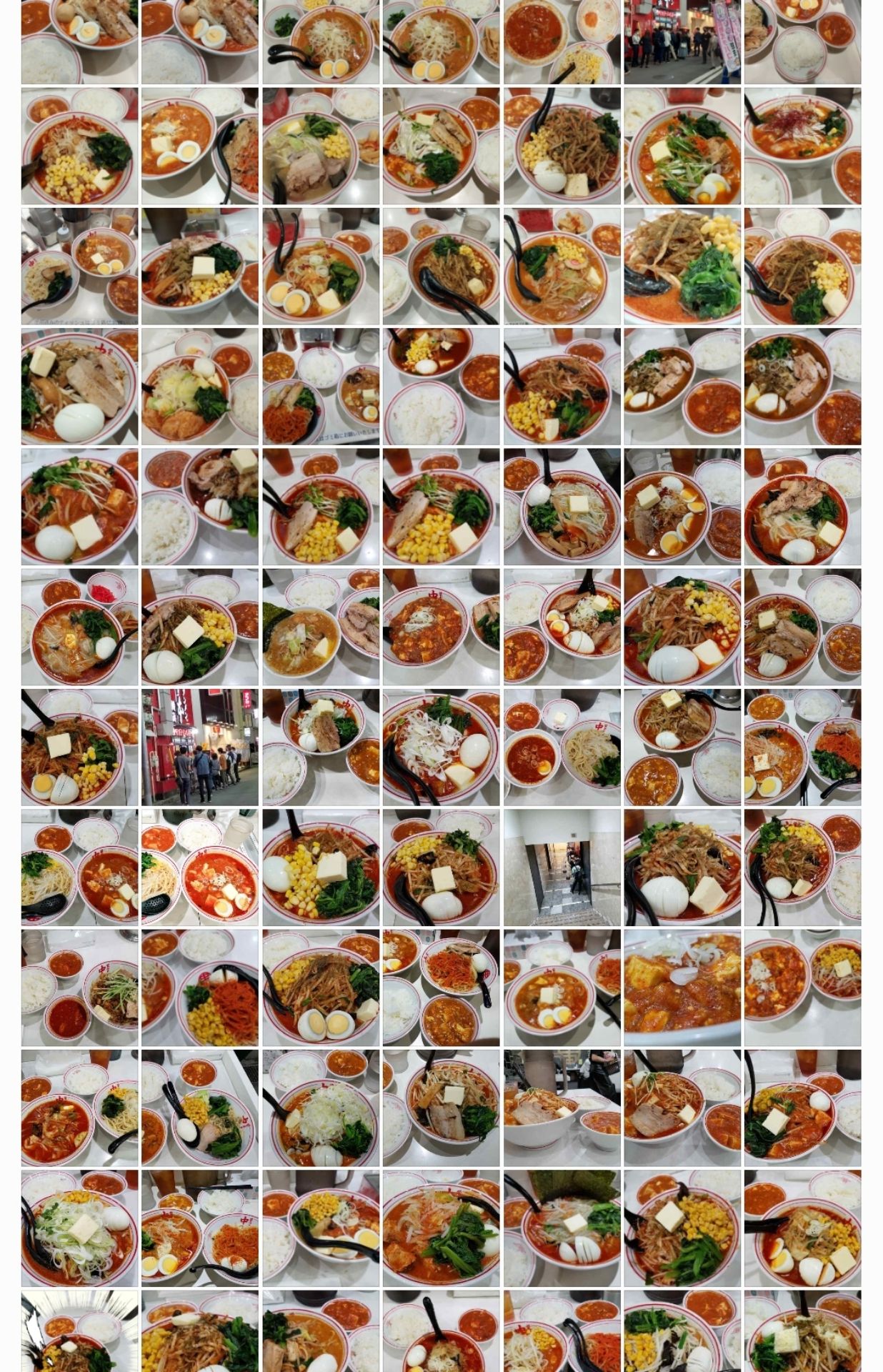883x1372 pixels.
Task: Open the stairwell photo looking down the steps
Action: tap(562, 868)
